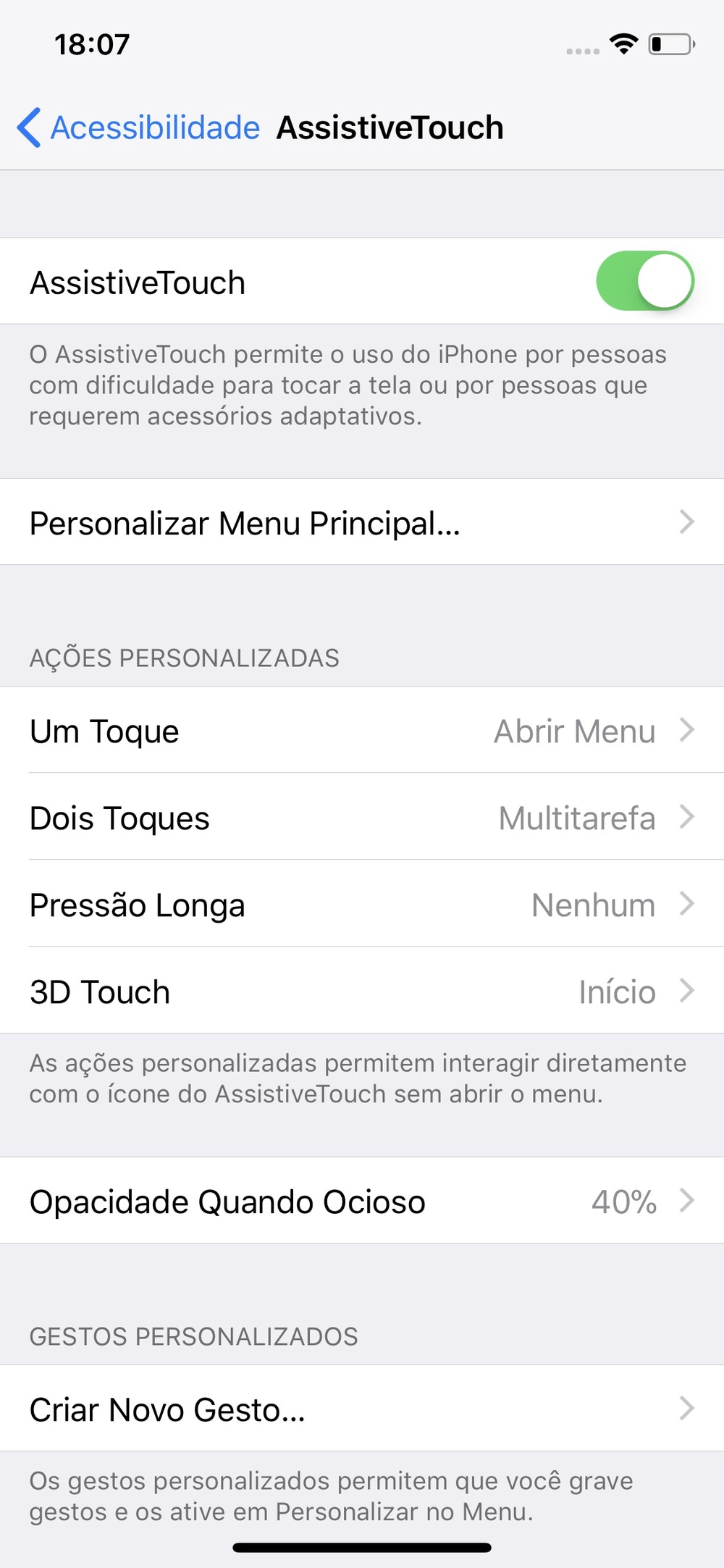Edit the 3D Touch action
This screenshot has width=724, height=1568.
point(362,991)
